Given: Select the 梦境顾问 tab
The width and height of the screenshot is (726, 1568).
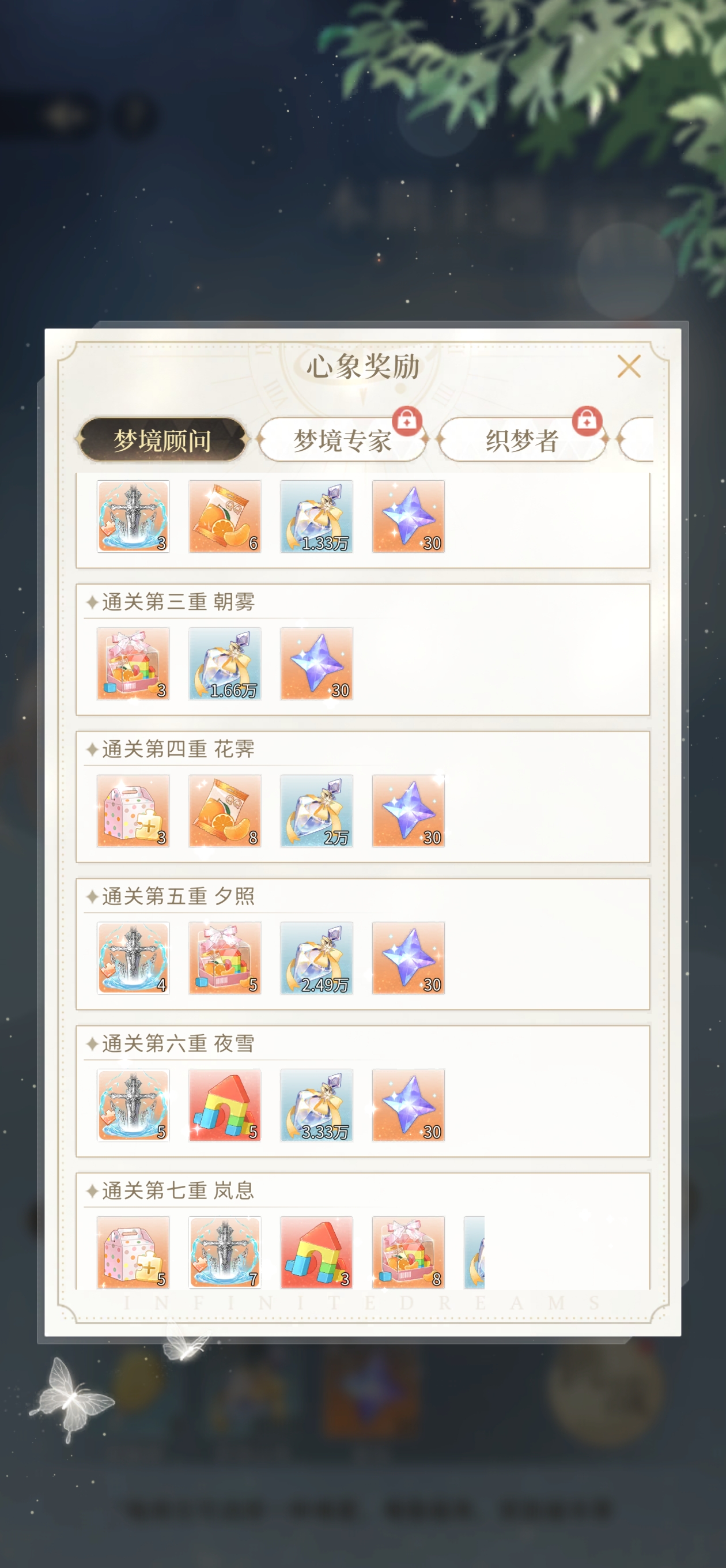Looking at the screenshot, I should click(162, 439).
